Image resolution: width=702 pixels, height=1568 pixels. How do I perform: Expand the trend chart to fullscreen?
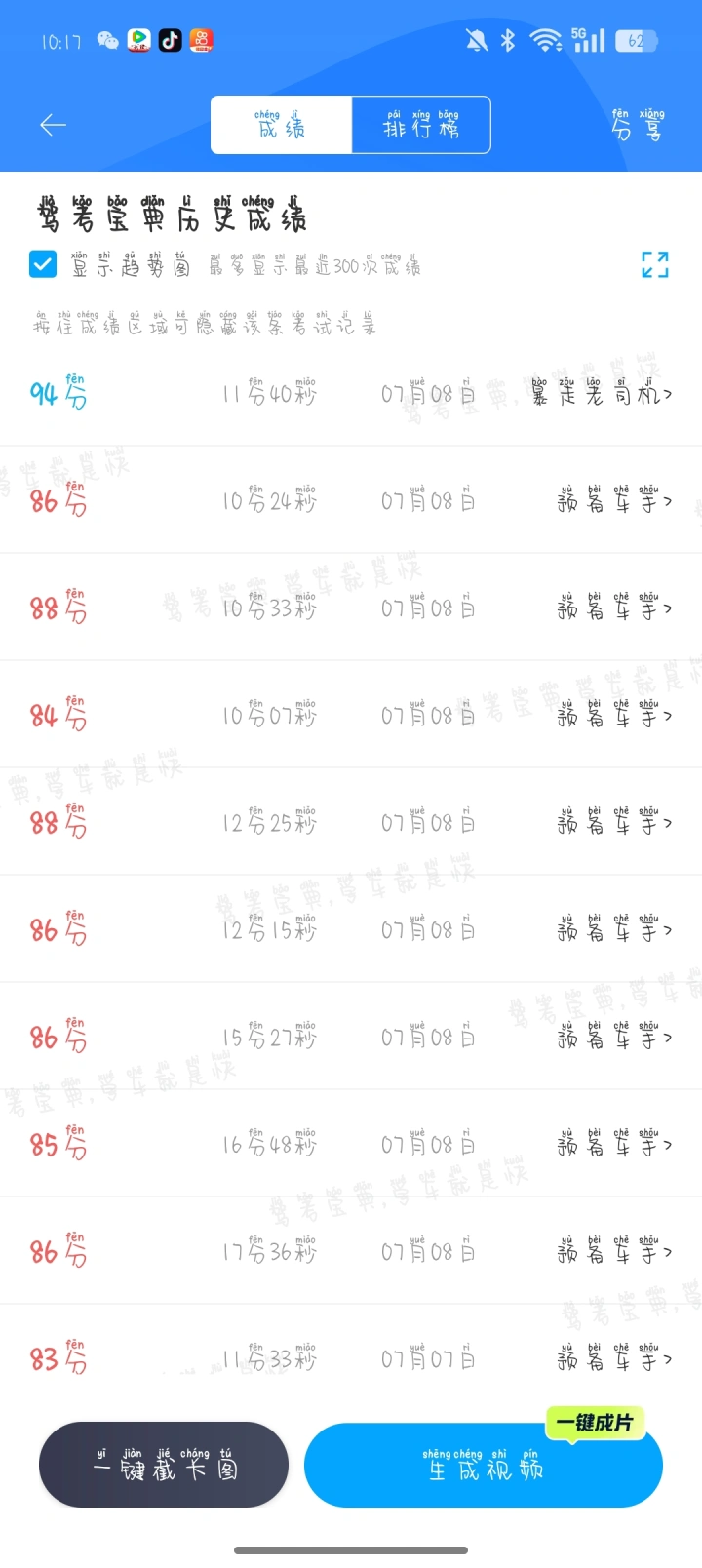[x=655, y=264]
